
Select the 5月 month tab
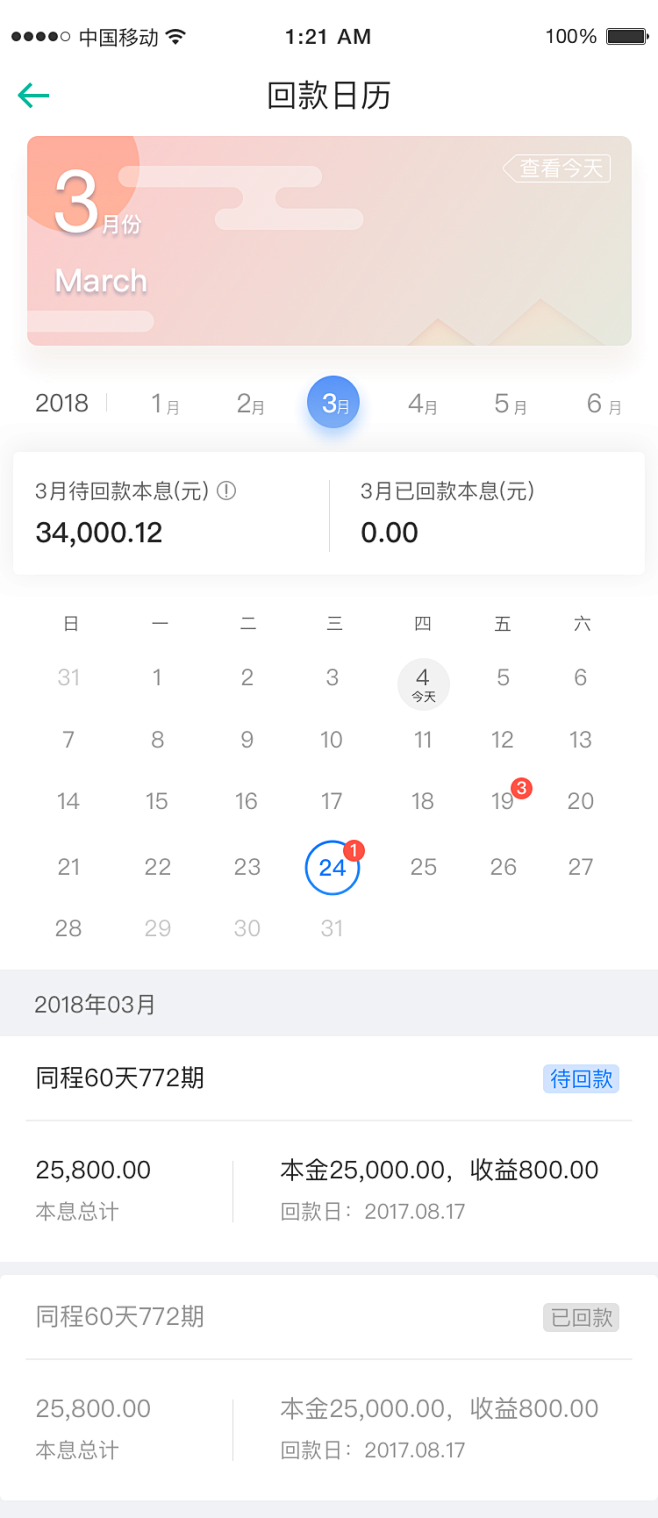(x=509, y=404)
